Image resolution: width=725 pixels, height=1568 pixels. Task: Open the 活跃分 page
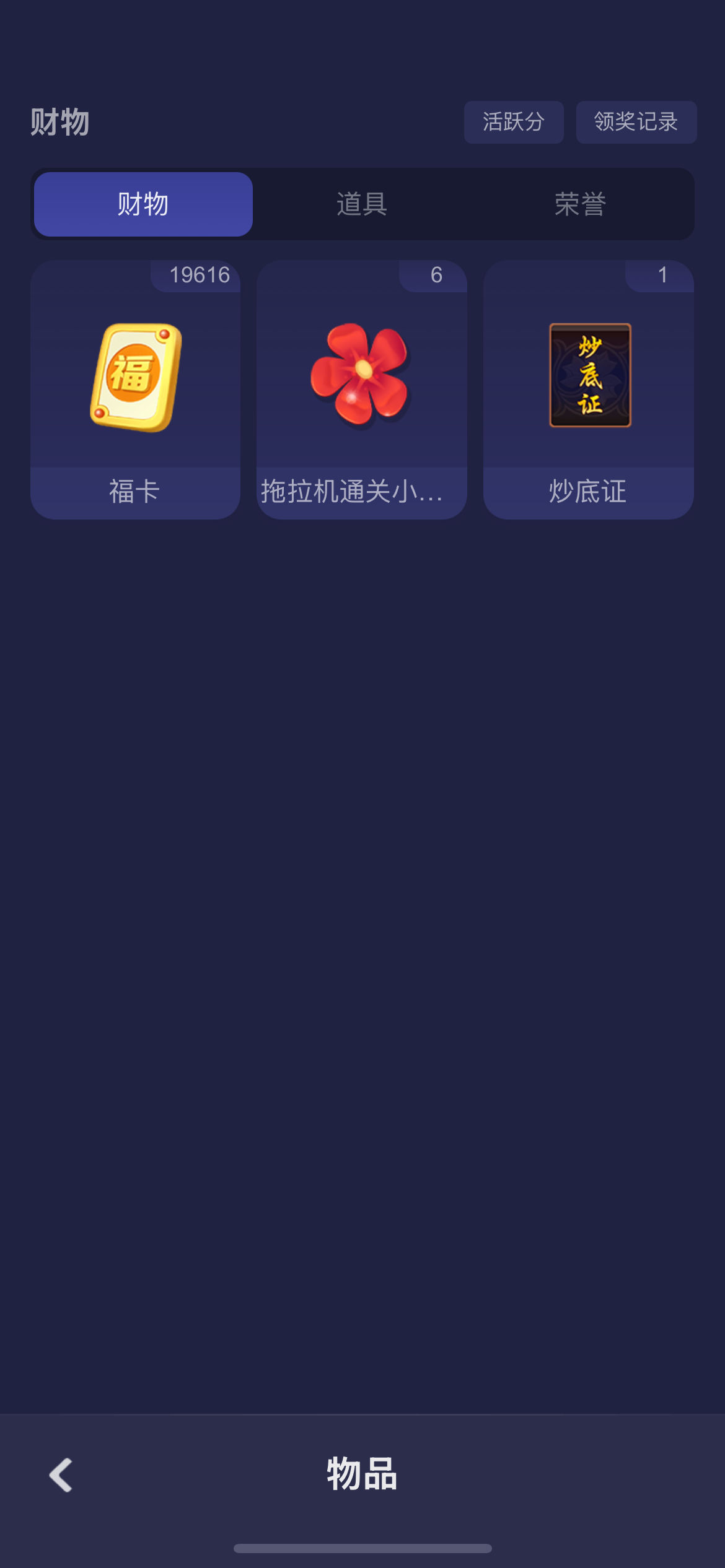[513, 122]
